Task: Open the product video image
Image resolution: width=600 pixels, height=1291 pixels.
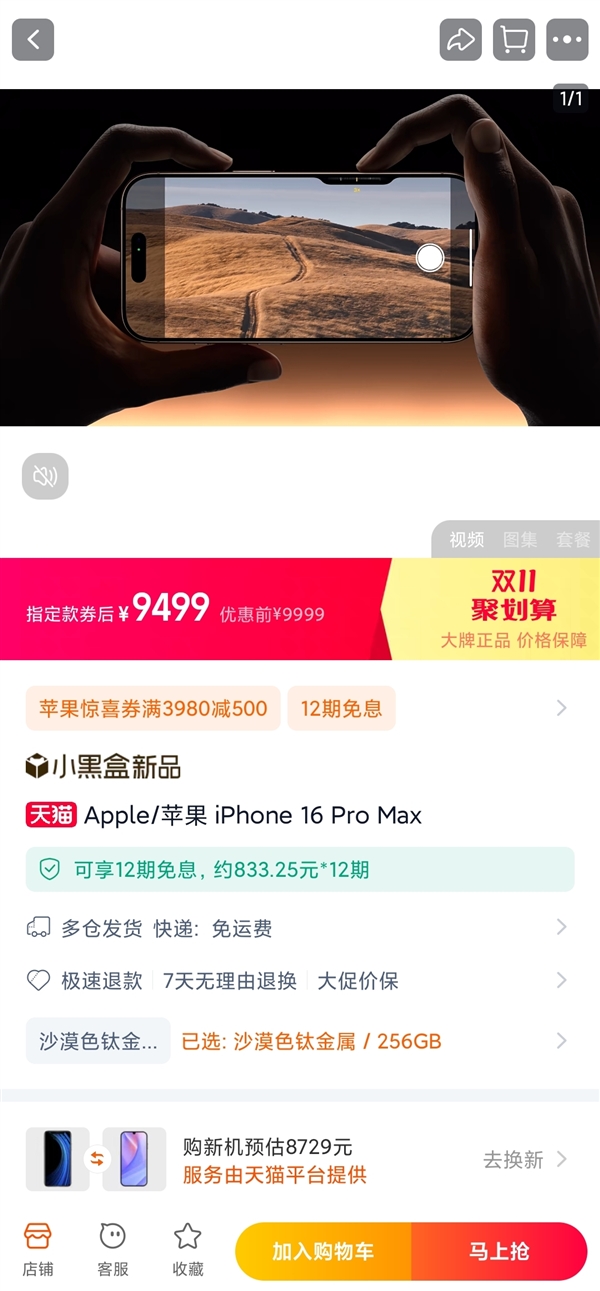Action: click(x=299, y=258)
